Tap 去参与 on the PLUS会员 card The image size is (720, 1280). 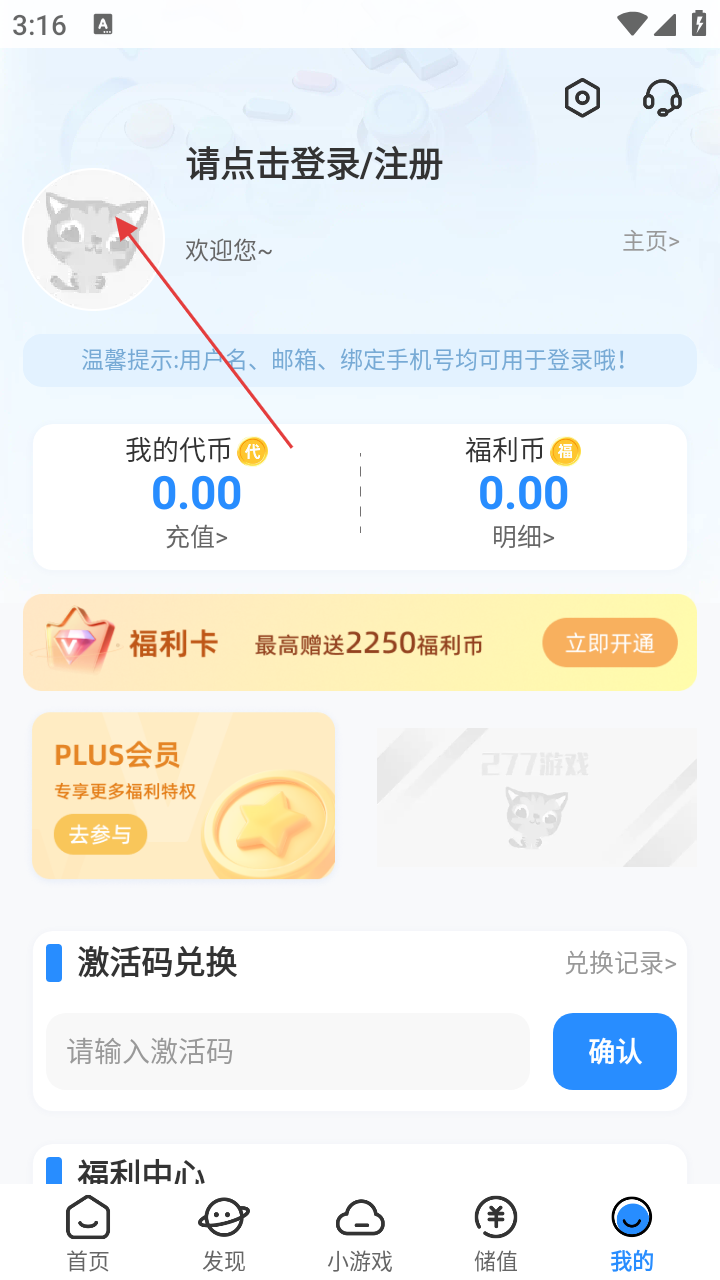100,834
